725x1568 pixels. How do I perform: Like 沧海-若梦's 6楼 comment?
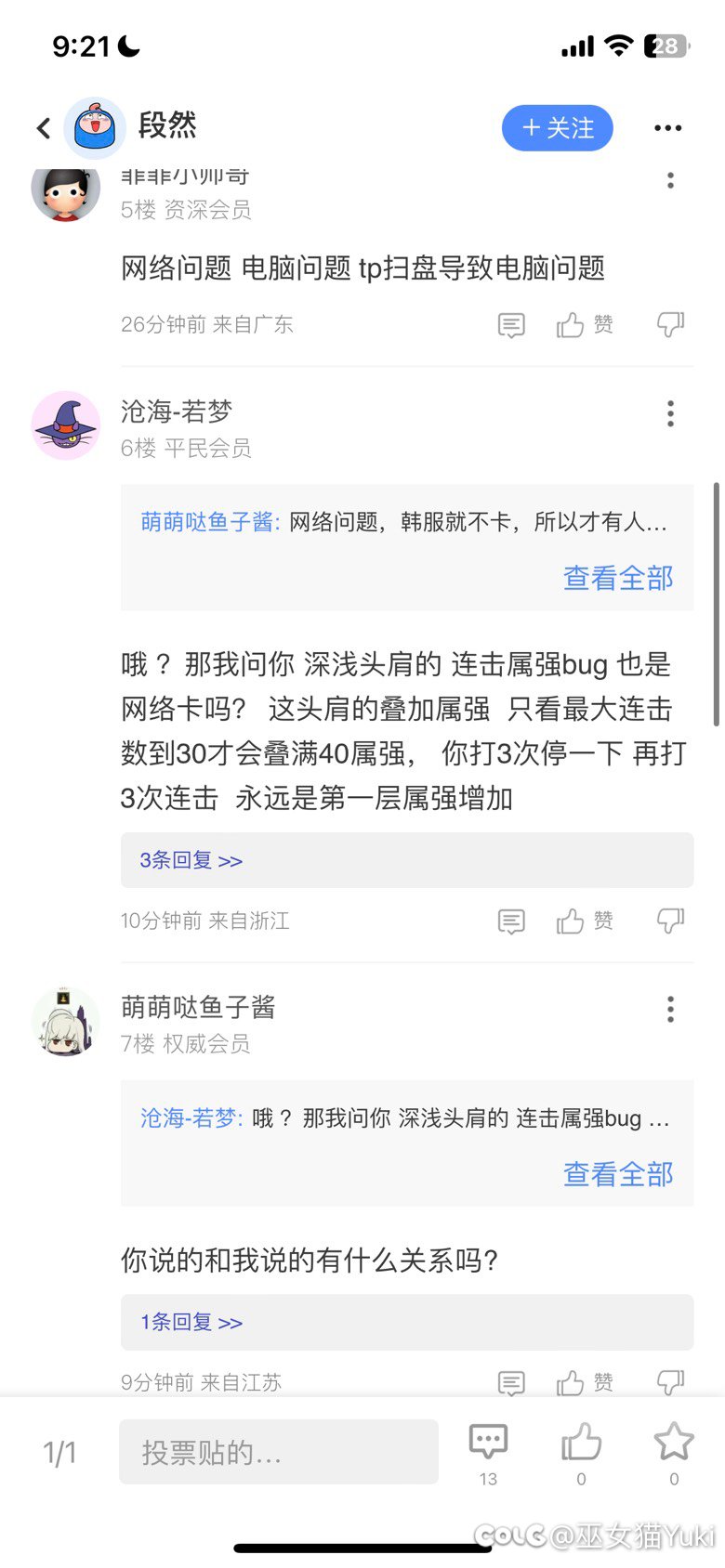tap(584, 921)
